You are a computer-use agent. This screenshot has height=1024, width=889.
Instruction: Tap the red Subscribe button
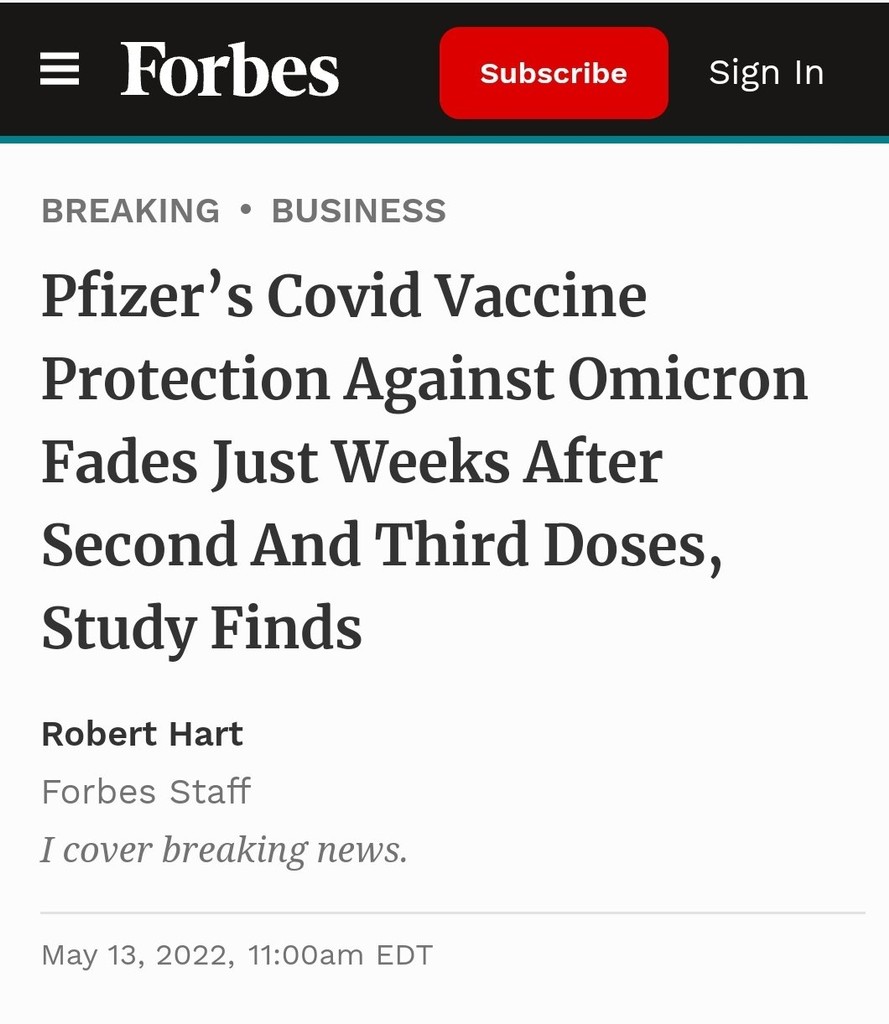coord(553,73)
